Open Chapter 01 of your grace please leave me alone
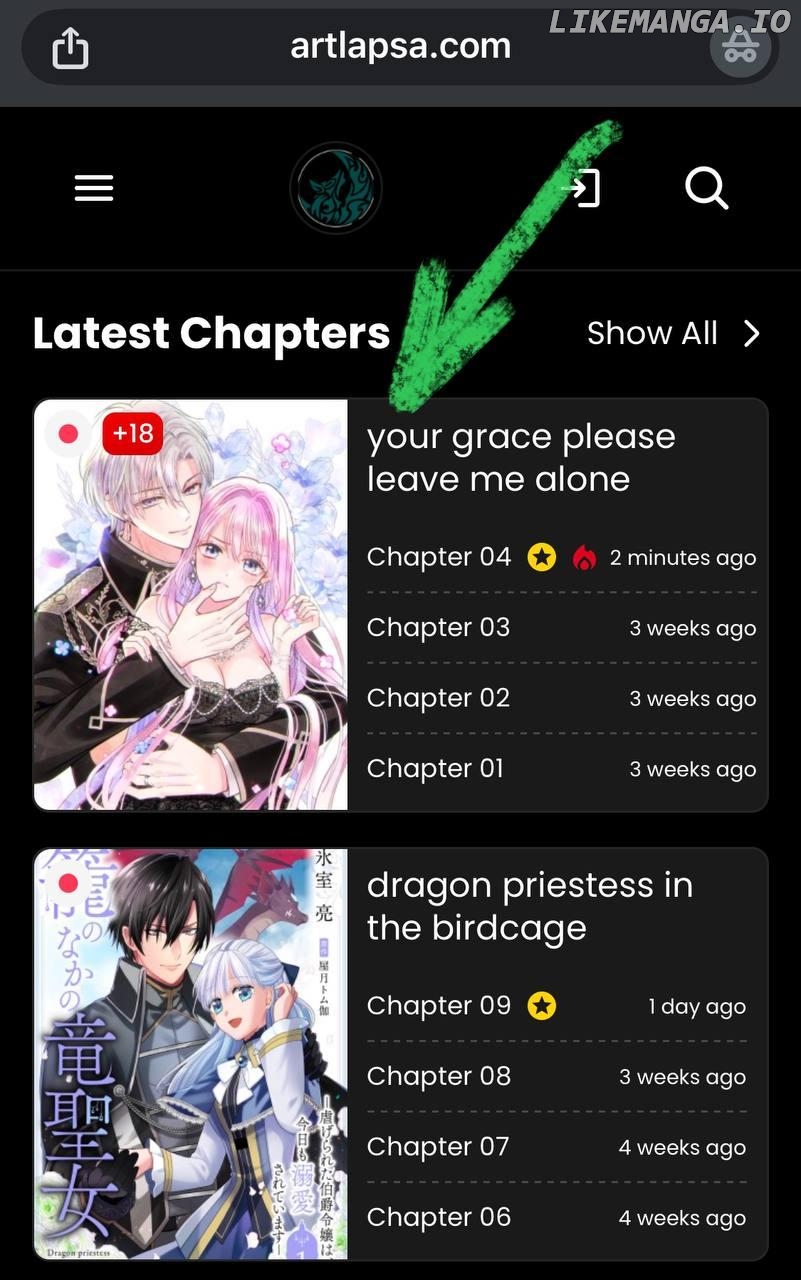 436,769
